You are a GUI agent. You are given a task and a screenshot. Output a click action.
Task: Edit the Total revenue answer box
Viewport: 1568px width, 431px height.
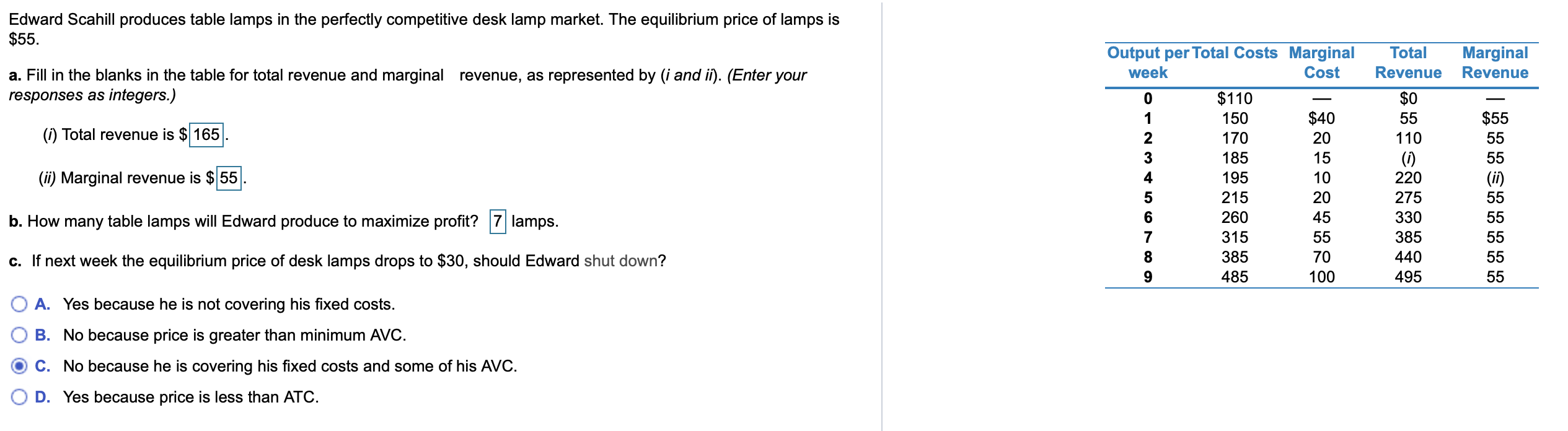[x=206, y=135]
